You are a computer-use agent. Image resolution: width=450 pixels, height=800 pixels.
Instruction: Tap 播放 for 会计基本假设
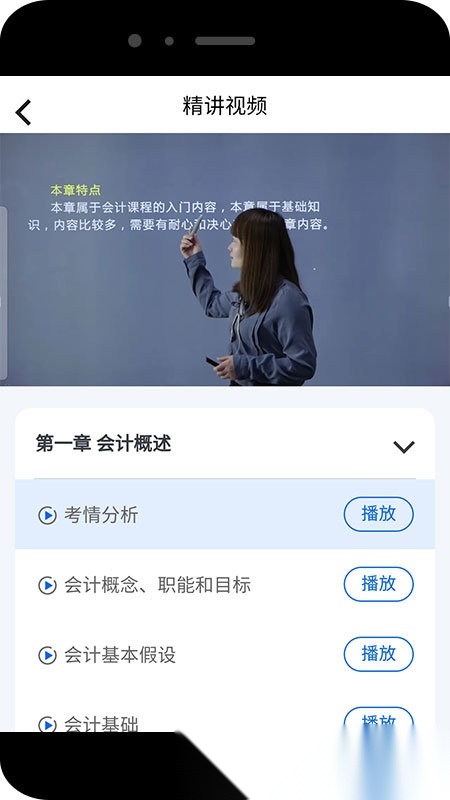[379, 654]
